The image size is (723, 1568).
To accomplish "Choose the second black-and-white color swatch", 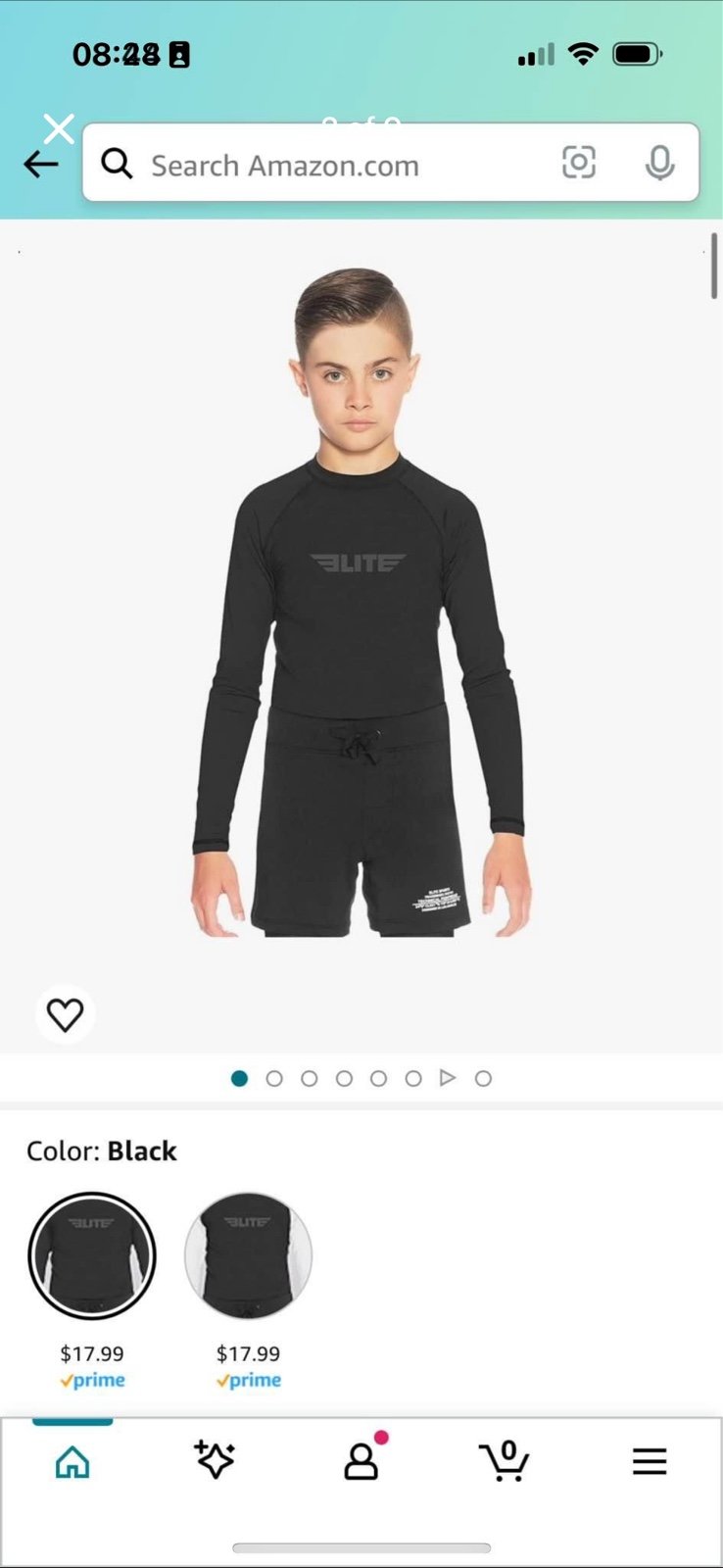I will point(248,1255).
